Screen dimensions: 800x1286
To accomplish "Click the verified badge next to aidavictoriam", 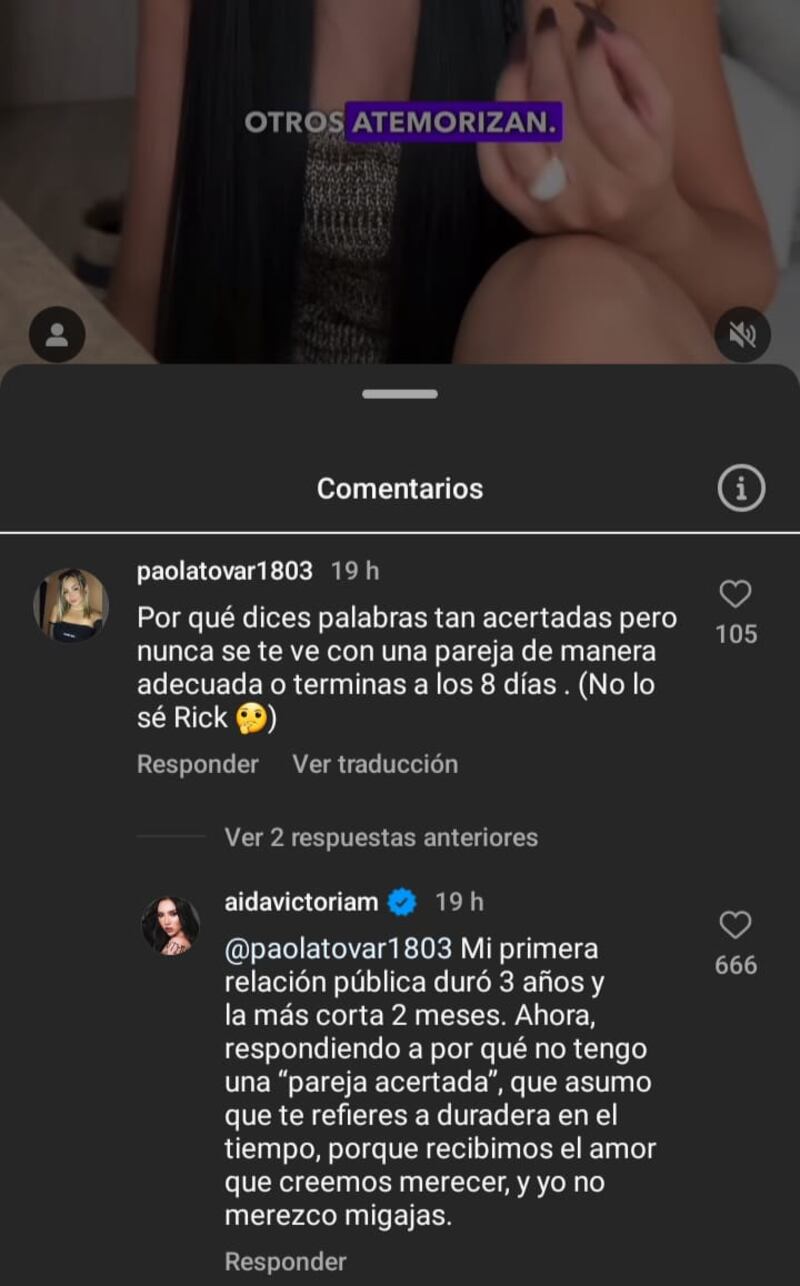I will click(x=400, y=901).
